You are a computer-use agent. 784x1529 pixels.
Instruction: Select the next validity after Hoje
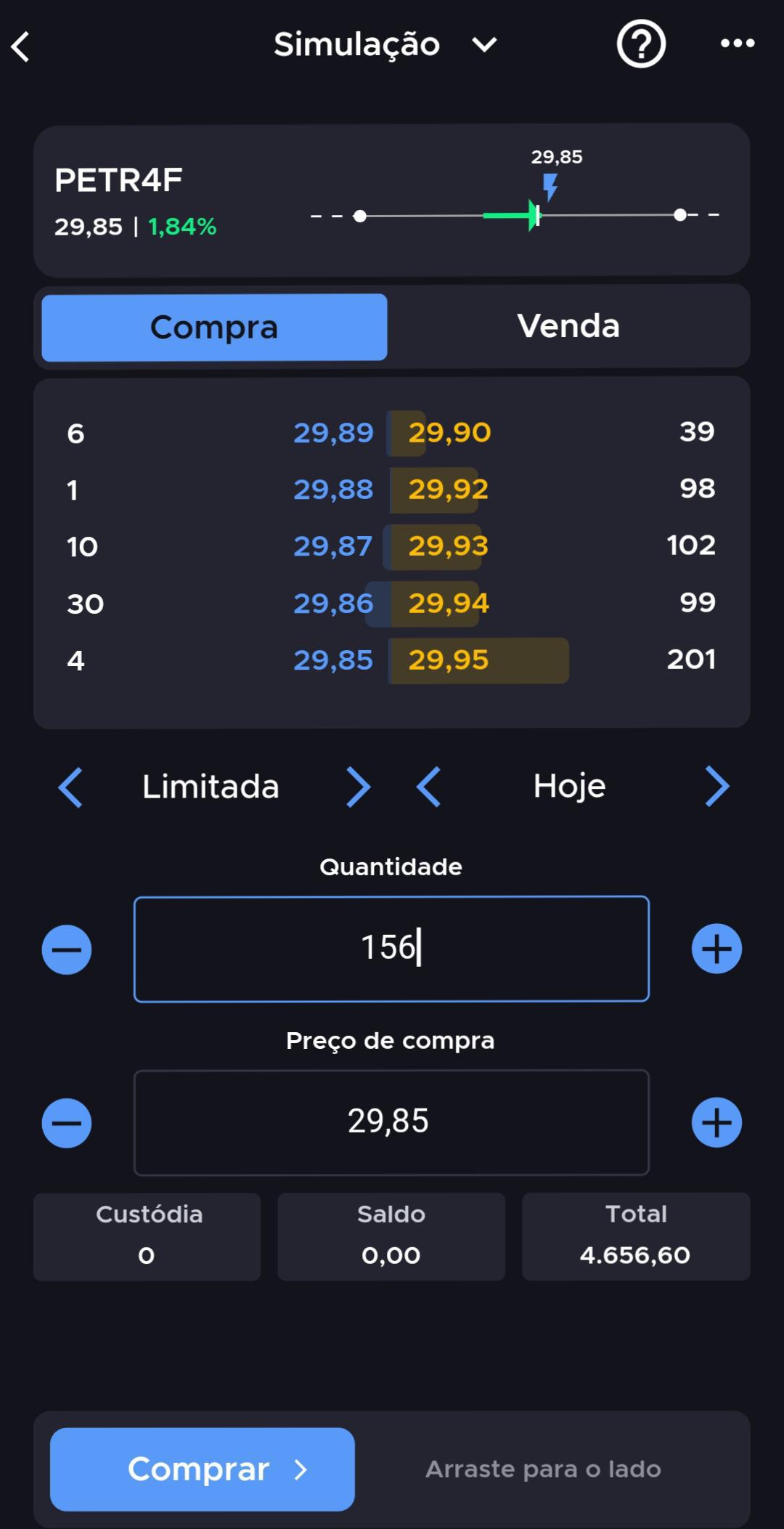click(x=717, y=787)
